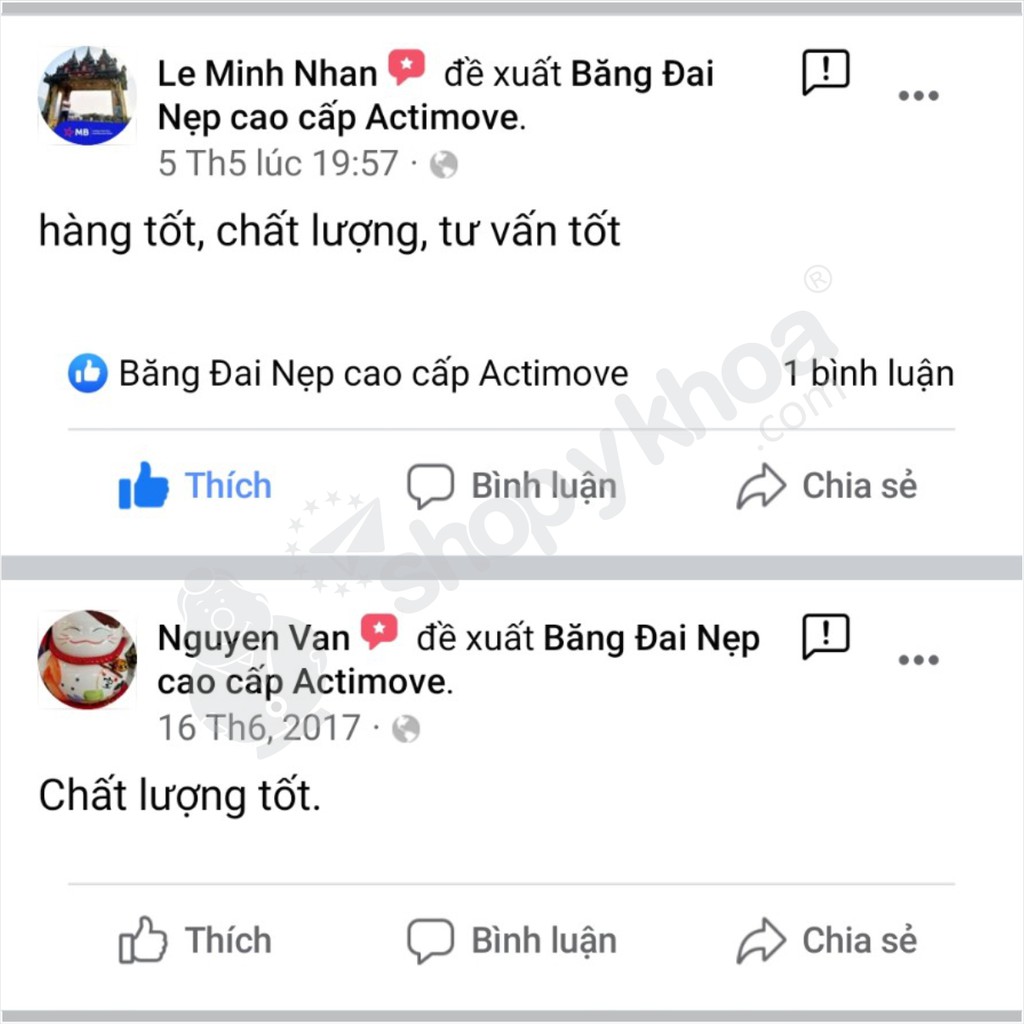Viewport: 1024px width, 1024px height.
Task: Open the Nguyen Van profile name link
Action: coord(253,637)
